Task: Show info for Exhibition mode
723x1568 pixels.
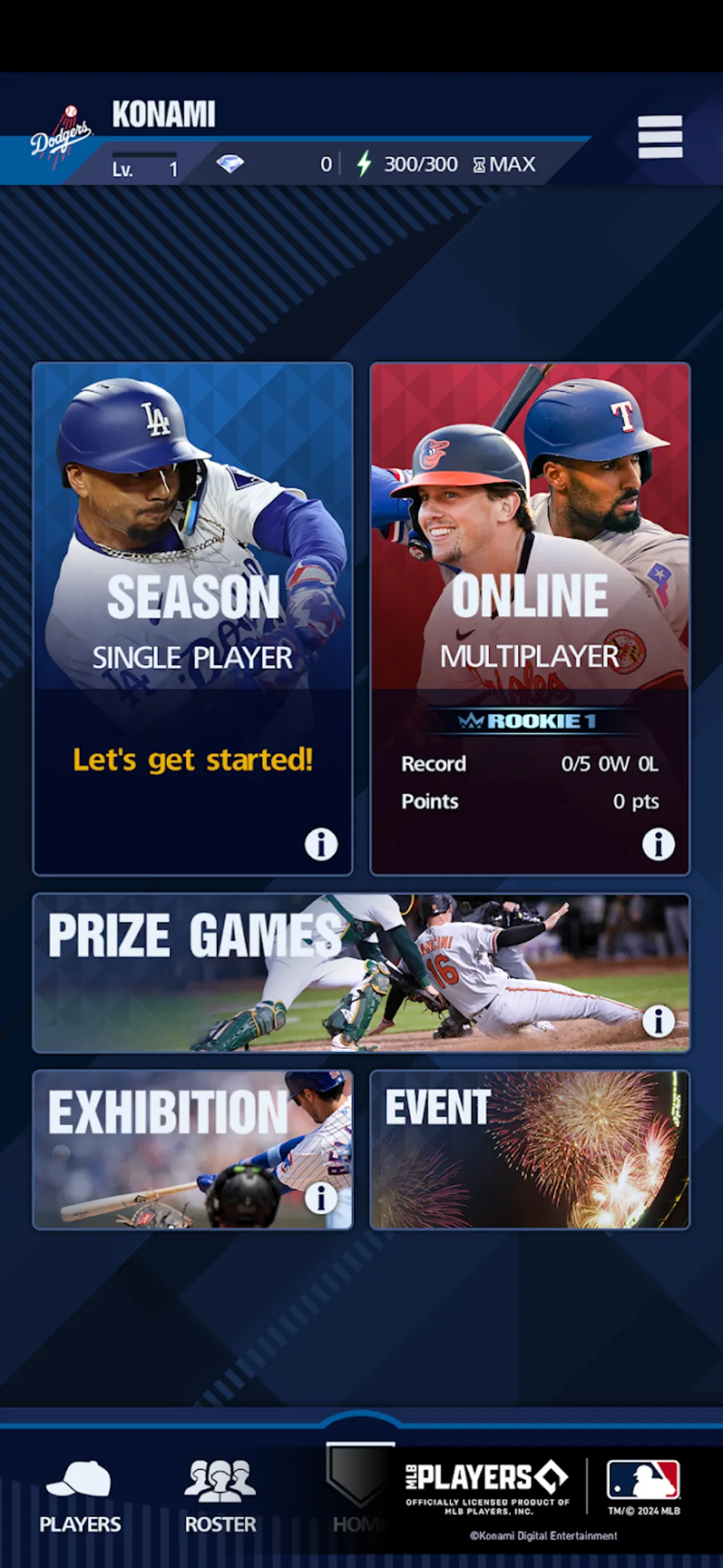Action: [x=321, y=1198]
